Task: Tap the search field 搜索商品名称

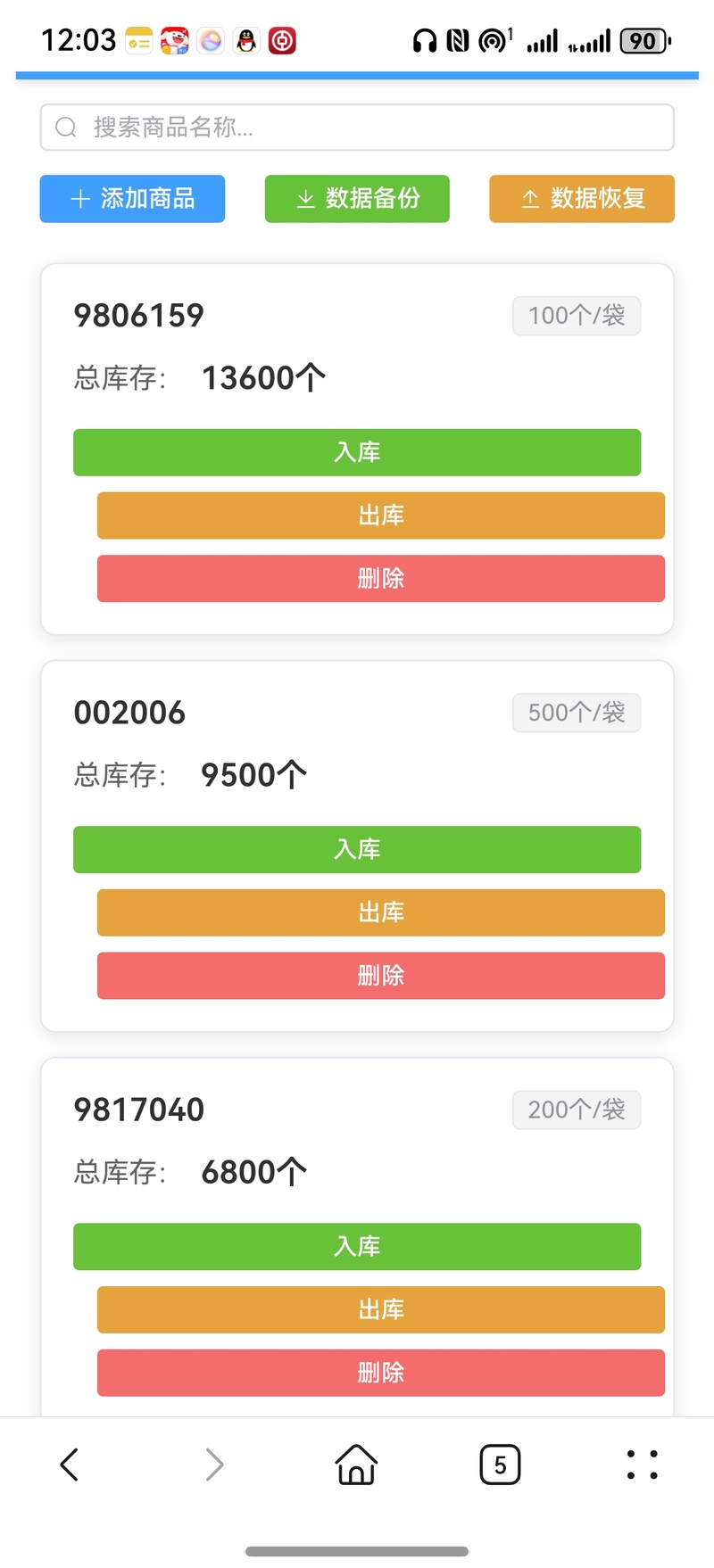Action: tap(357, 128)
